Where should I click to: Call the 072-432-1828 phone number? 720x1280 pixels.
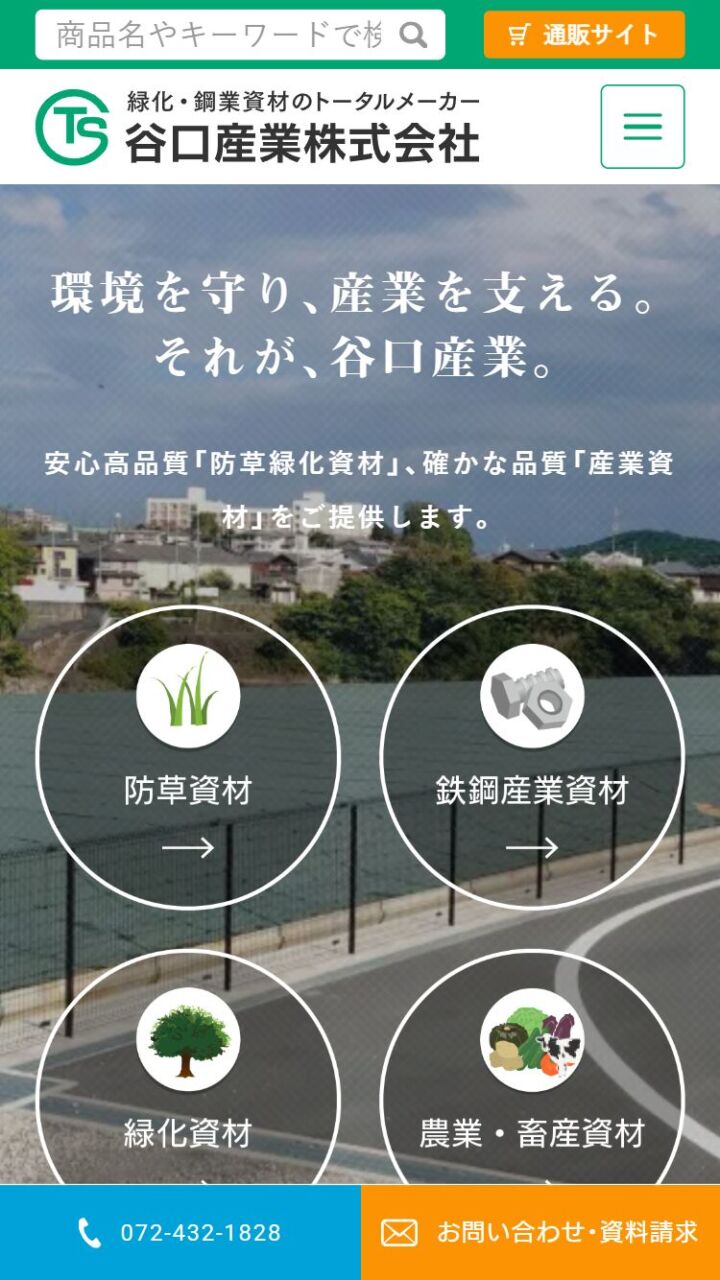(x=180, y=1232)
